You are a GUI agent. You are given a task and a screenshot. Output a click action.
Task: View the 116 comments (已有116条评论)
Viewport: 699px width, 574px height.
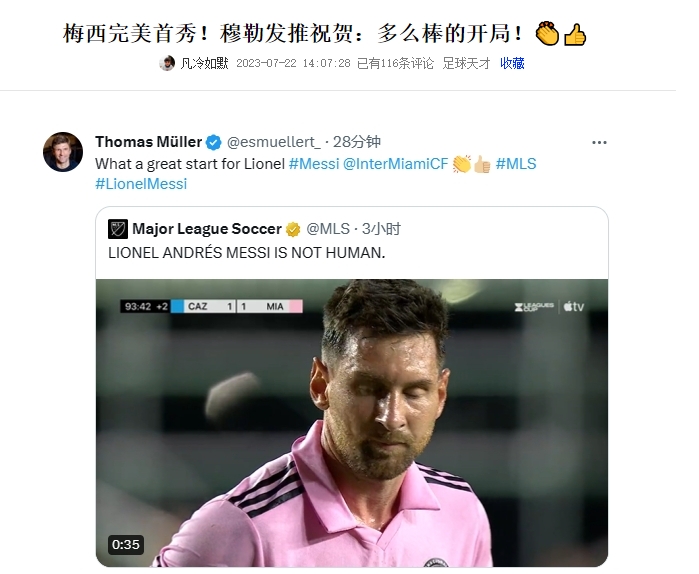(x=395, y=63)
